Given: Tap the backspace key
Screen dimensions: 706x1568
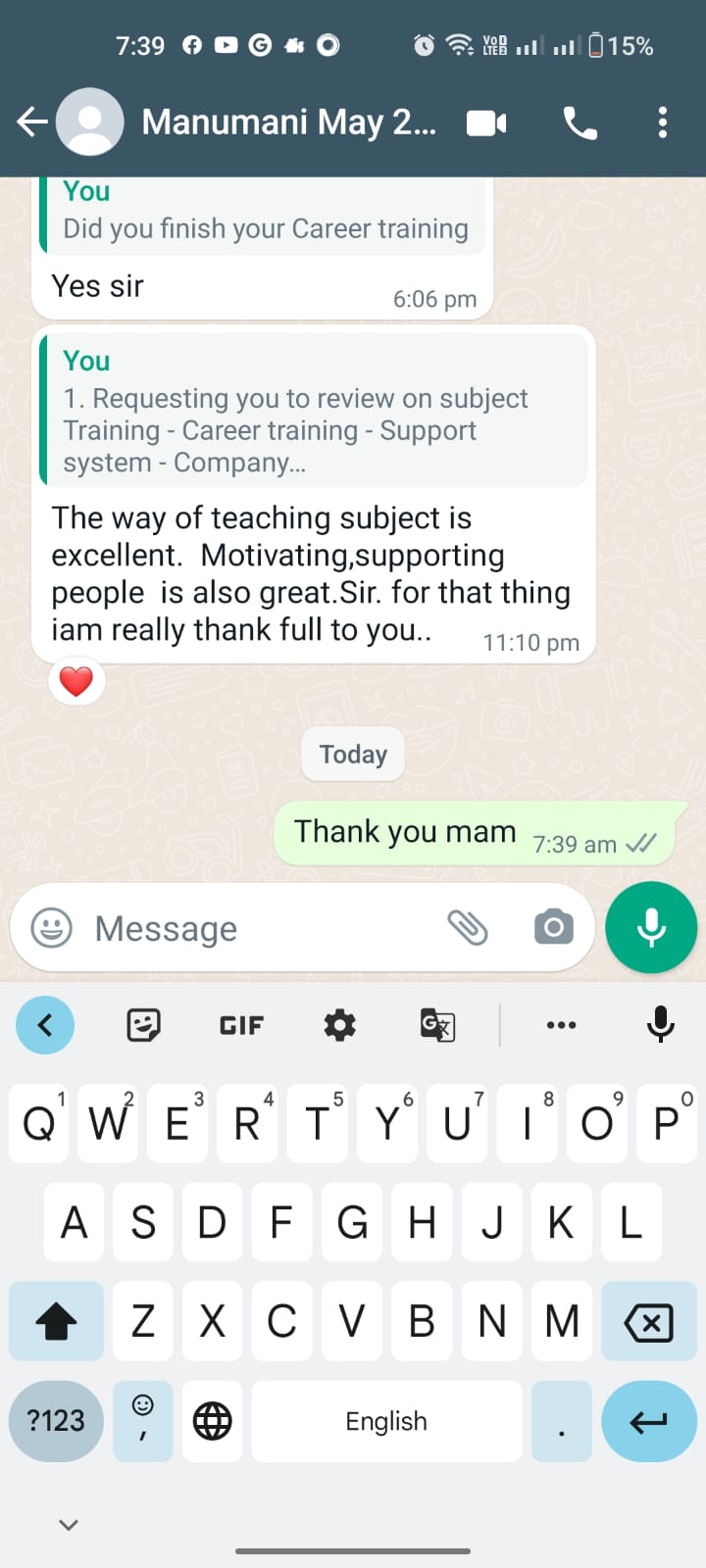Looking at the screenshot, I should coord(648,1322).
